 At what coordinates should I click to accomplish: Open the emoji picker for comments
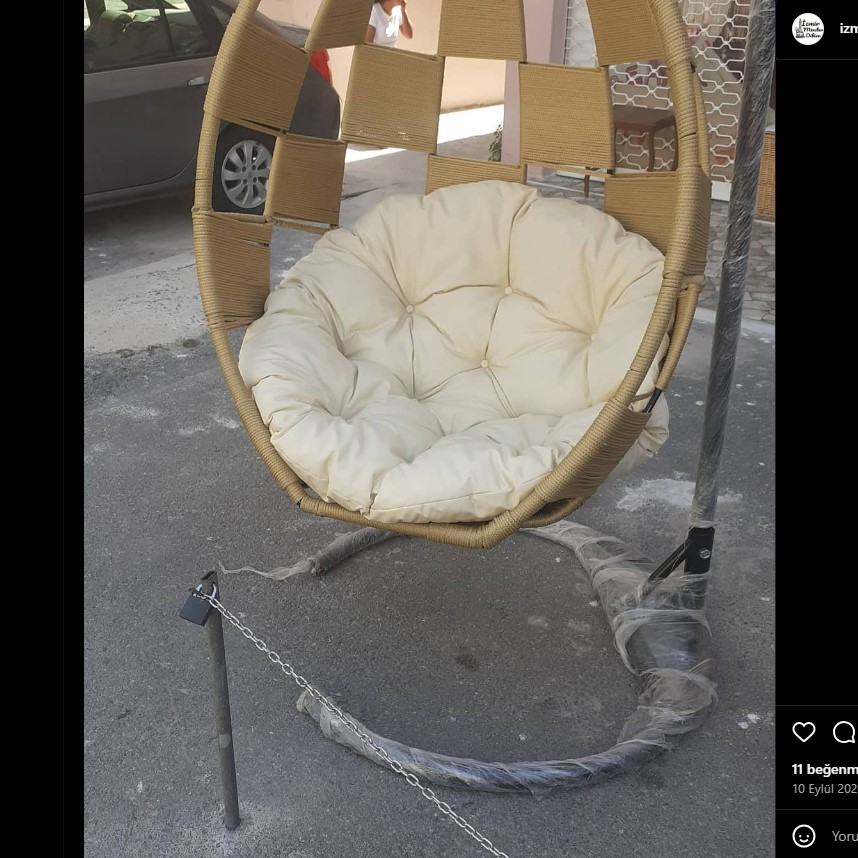pos(804,835)
